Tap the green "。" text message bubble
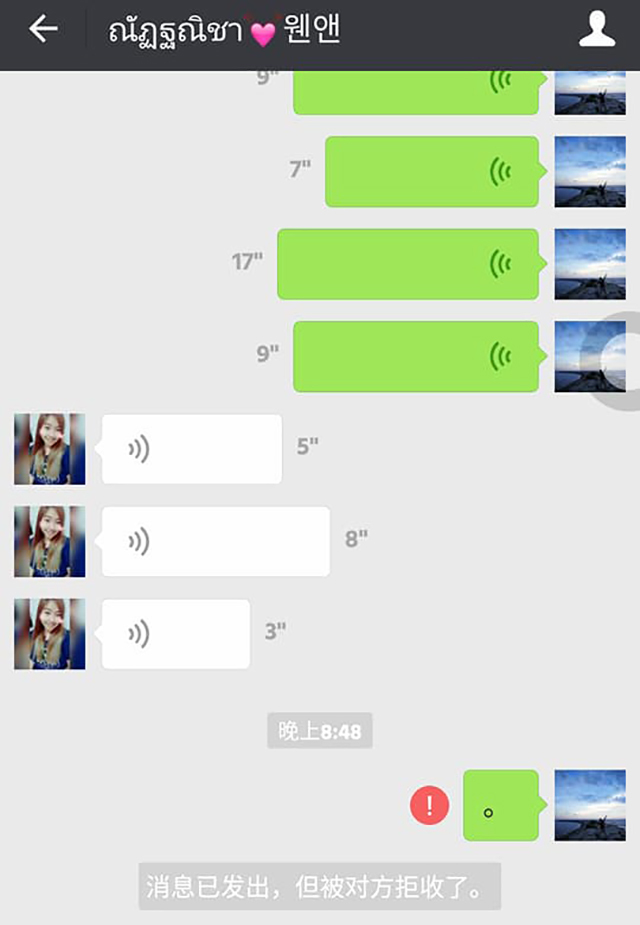 [x=500, y=805]
